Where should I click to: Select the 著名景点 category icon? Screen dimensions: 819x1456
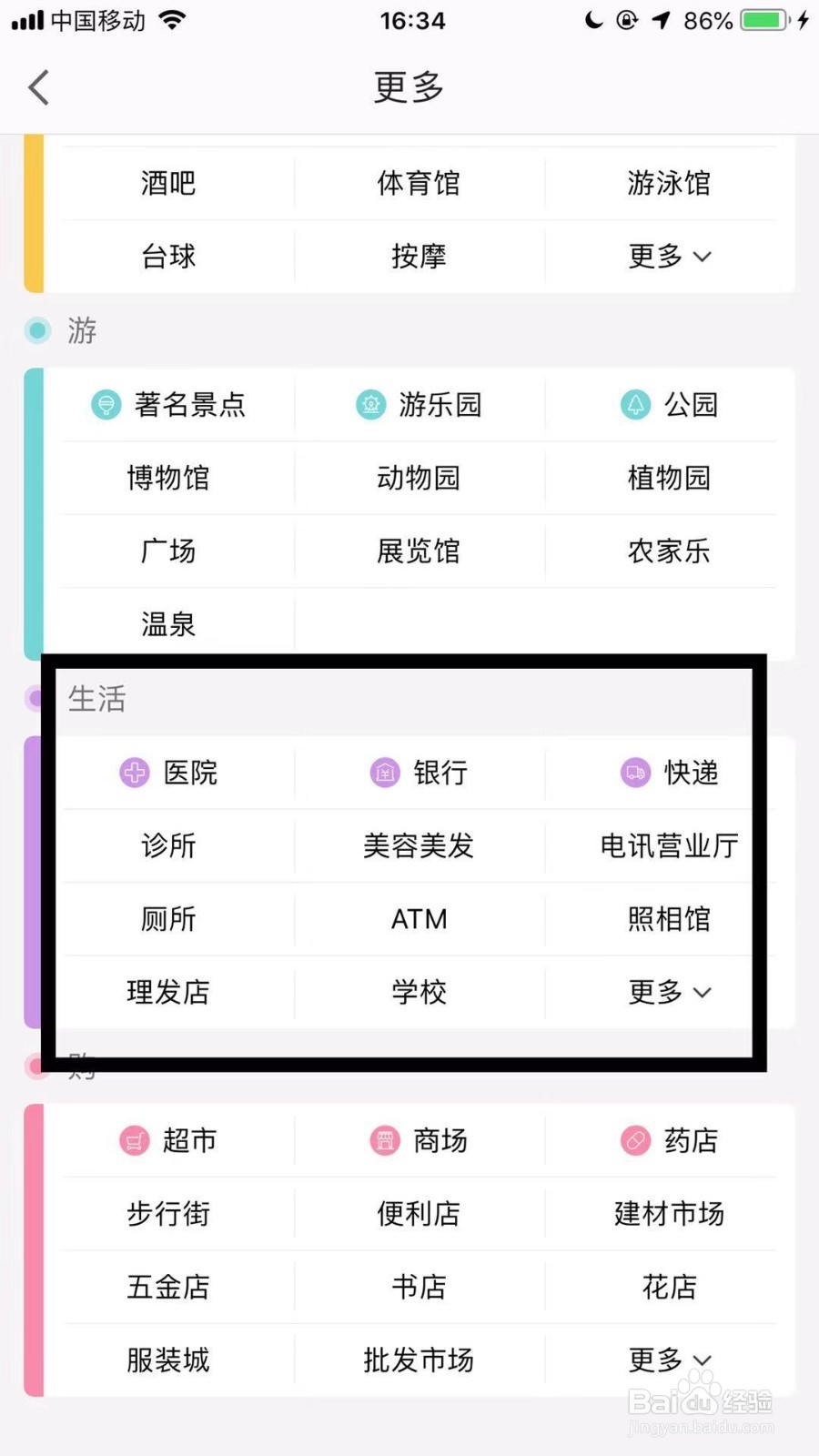tap(106, 405)
